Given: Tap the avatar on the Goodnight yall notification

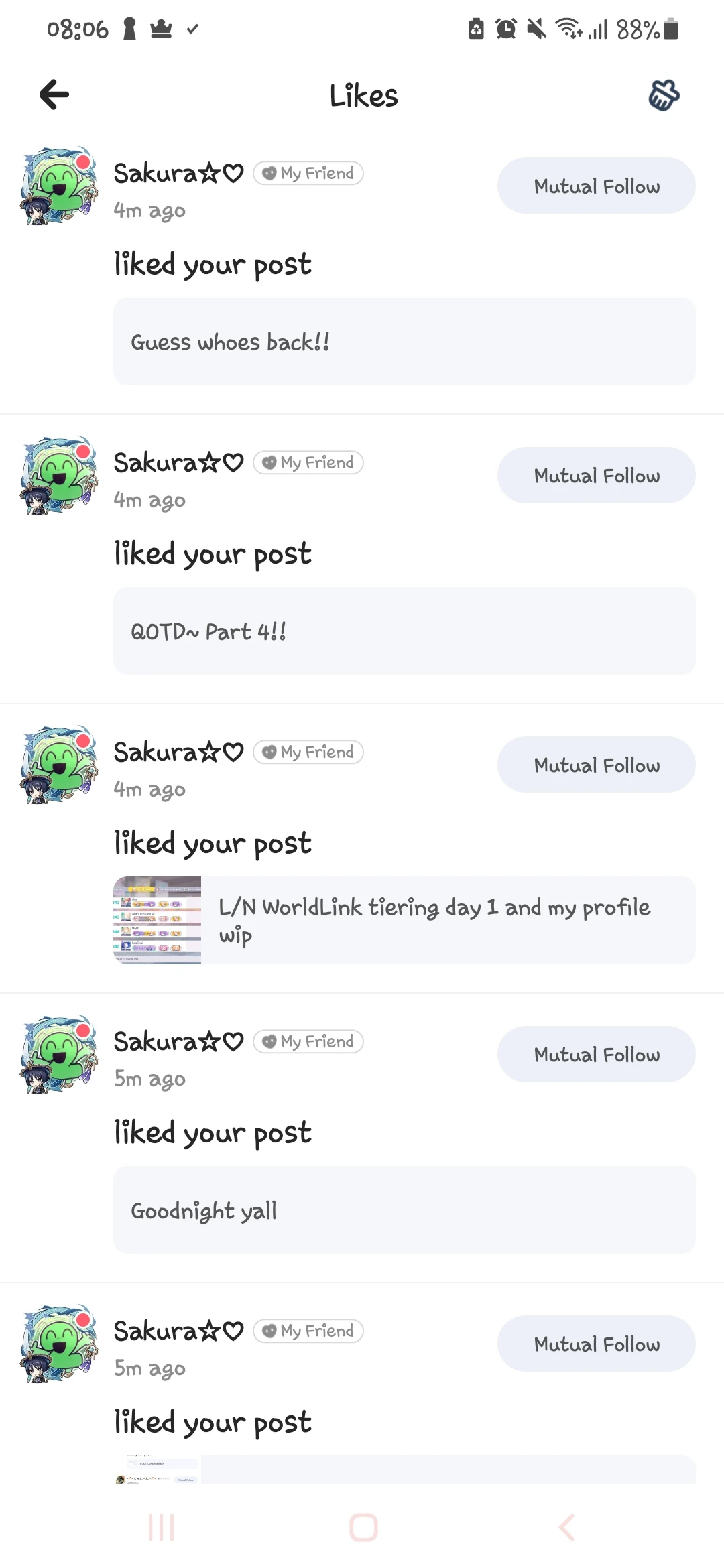Looking at the screenshot, I should click(x=58, y=1053).
